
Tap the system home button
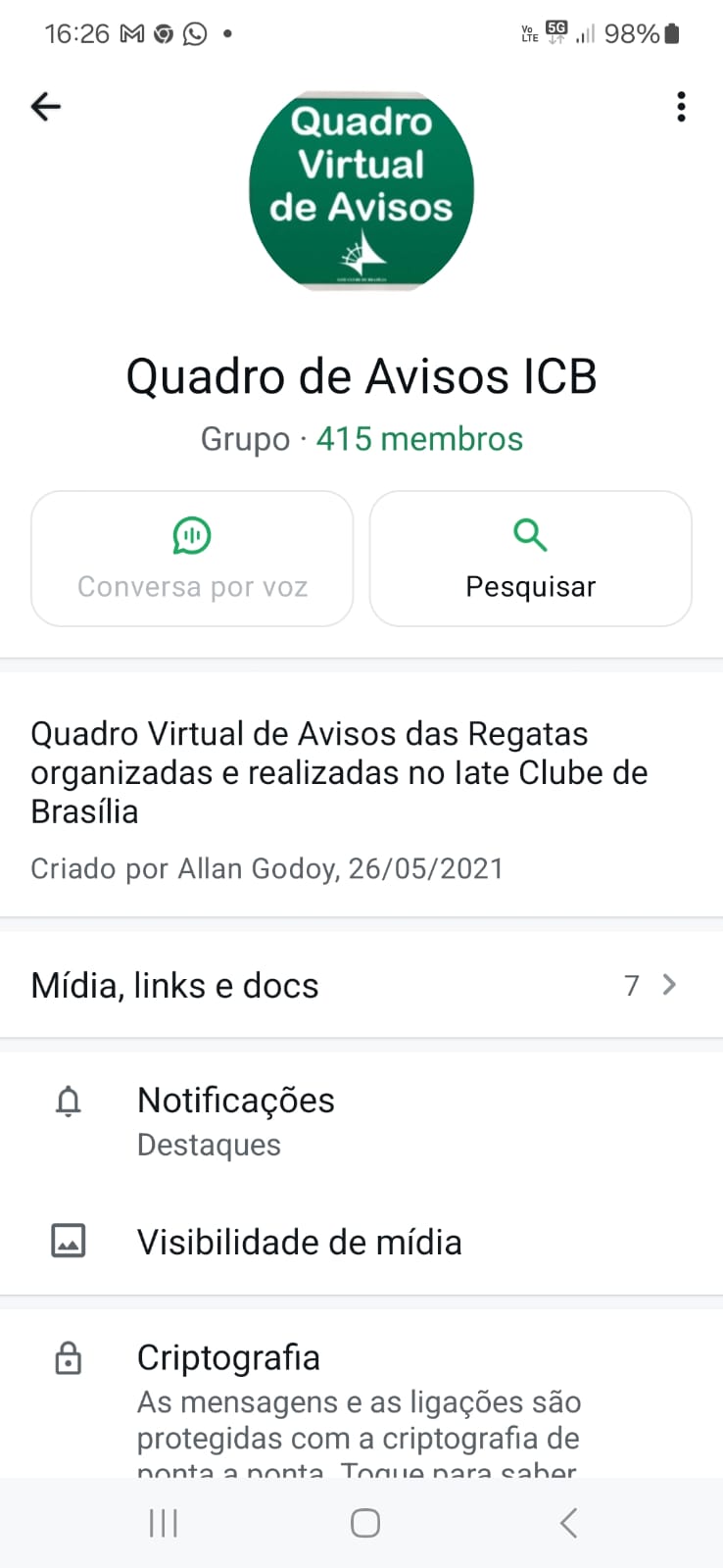[x=364, y=1523]
